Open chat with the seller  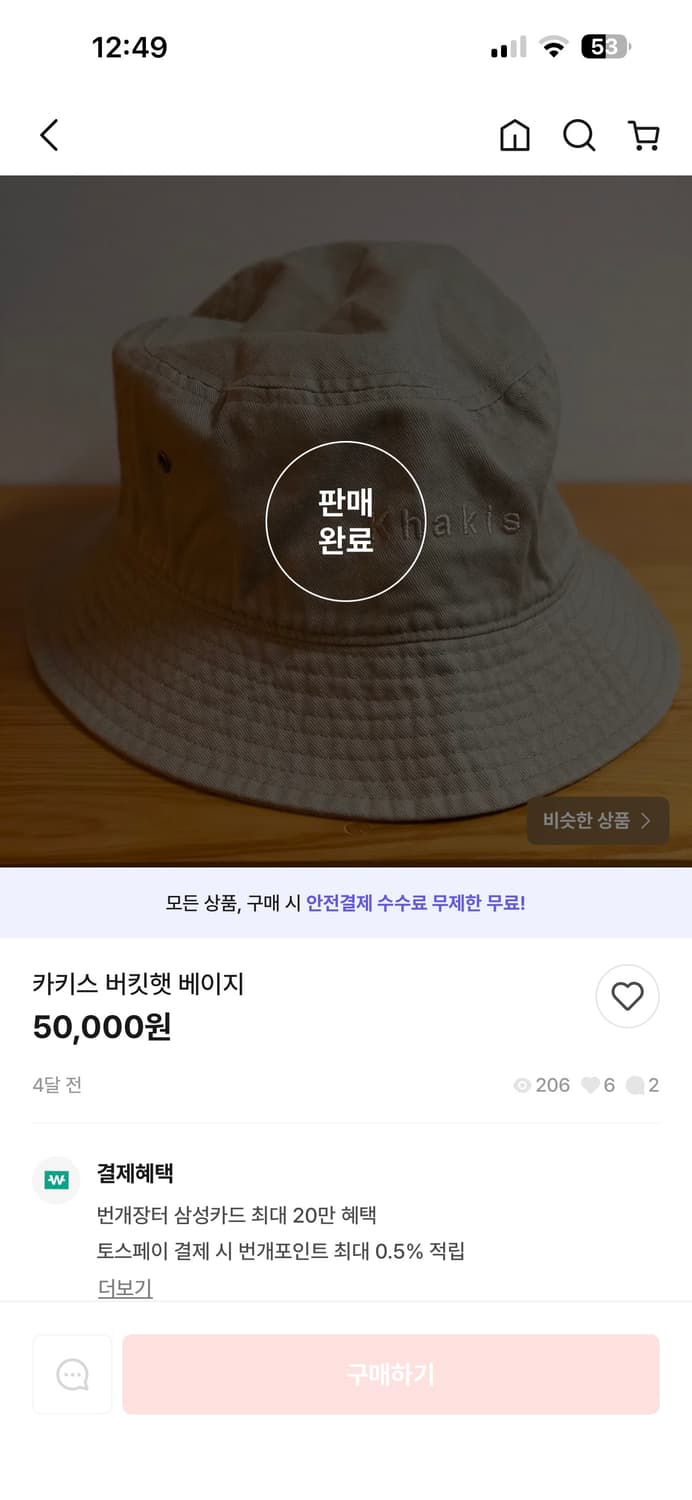tap(72, 1374)
